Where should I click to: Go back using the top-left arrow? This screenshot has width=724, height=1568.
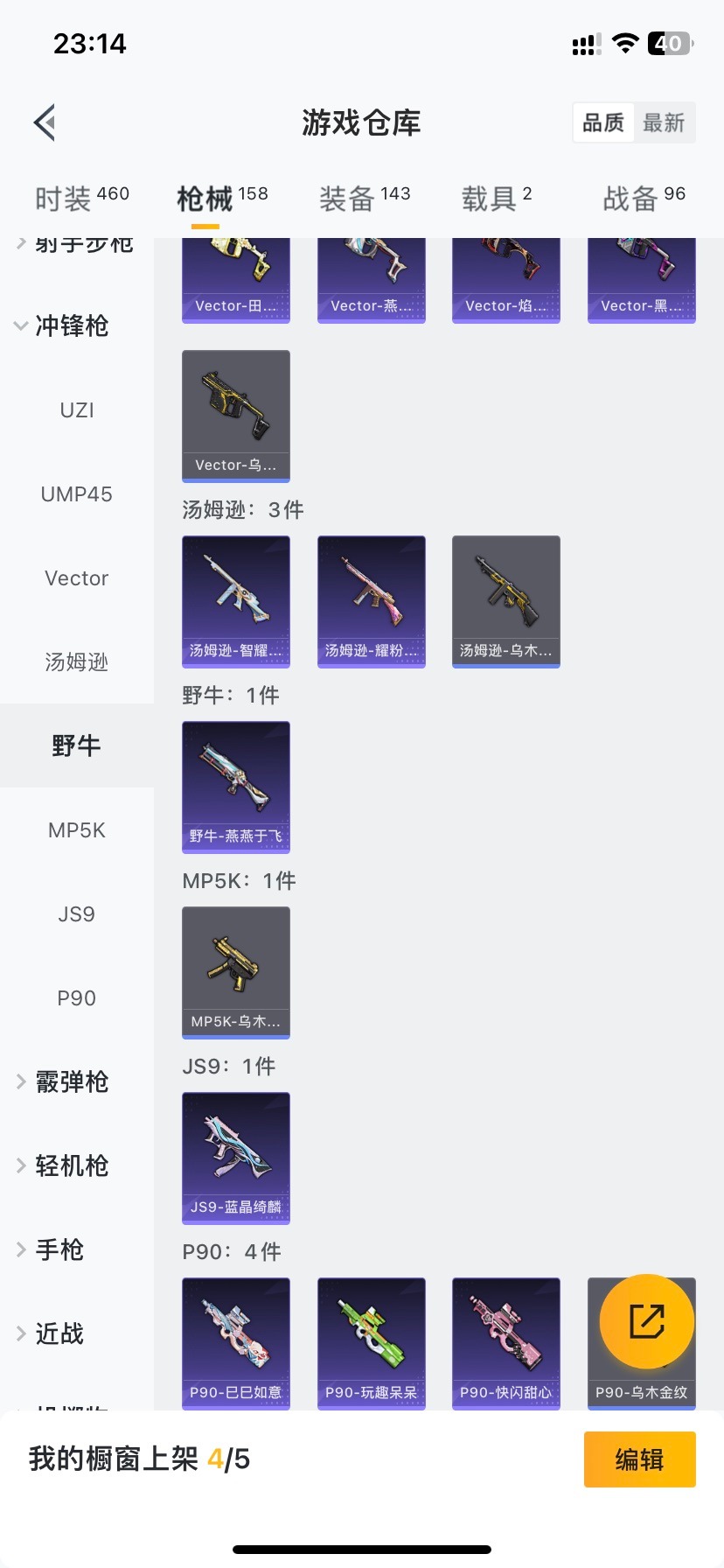pos(45,122)
